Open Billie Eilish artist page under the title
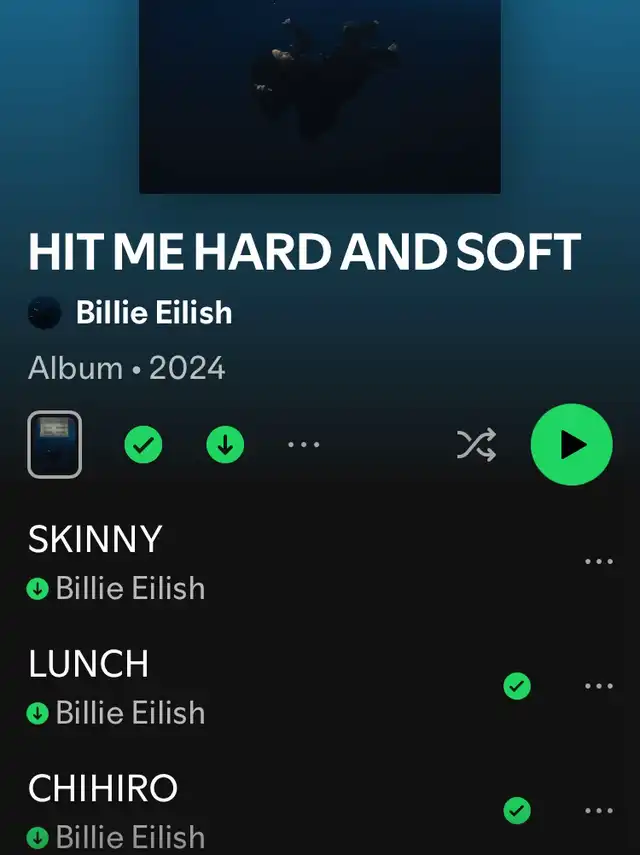This screenshot has width=640, height=855. click(153, 313)
